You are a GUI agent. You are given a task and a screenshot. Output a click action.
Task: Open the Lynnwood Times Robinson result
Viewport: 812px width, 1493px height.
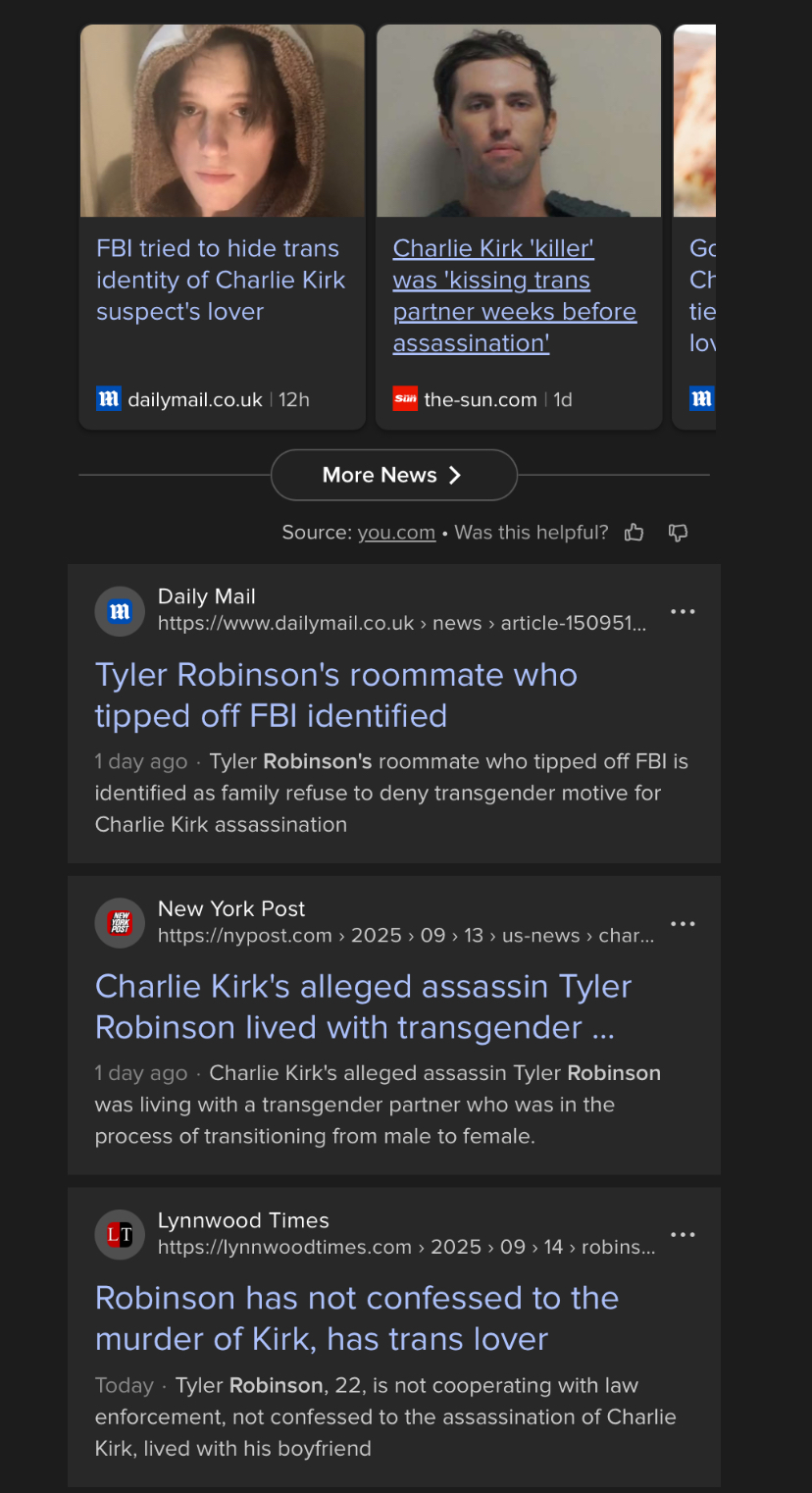(x=357, y=1318)
